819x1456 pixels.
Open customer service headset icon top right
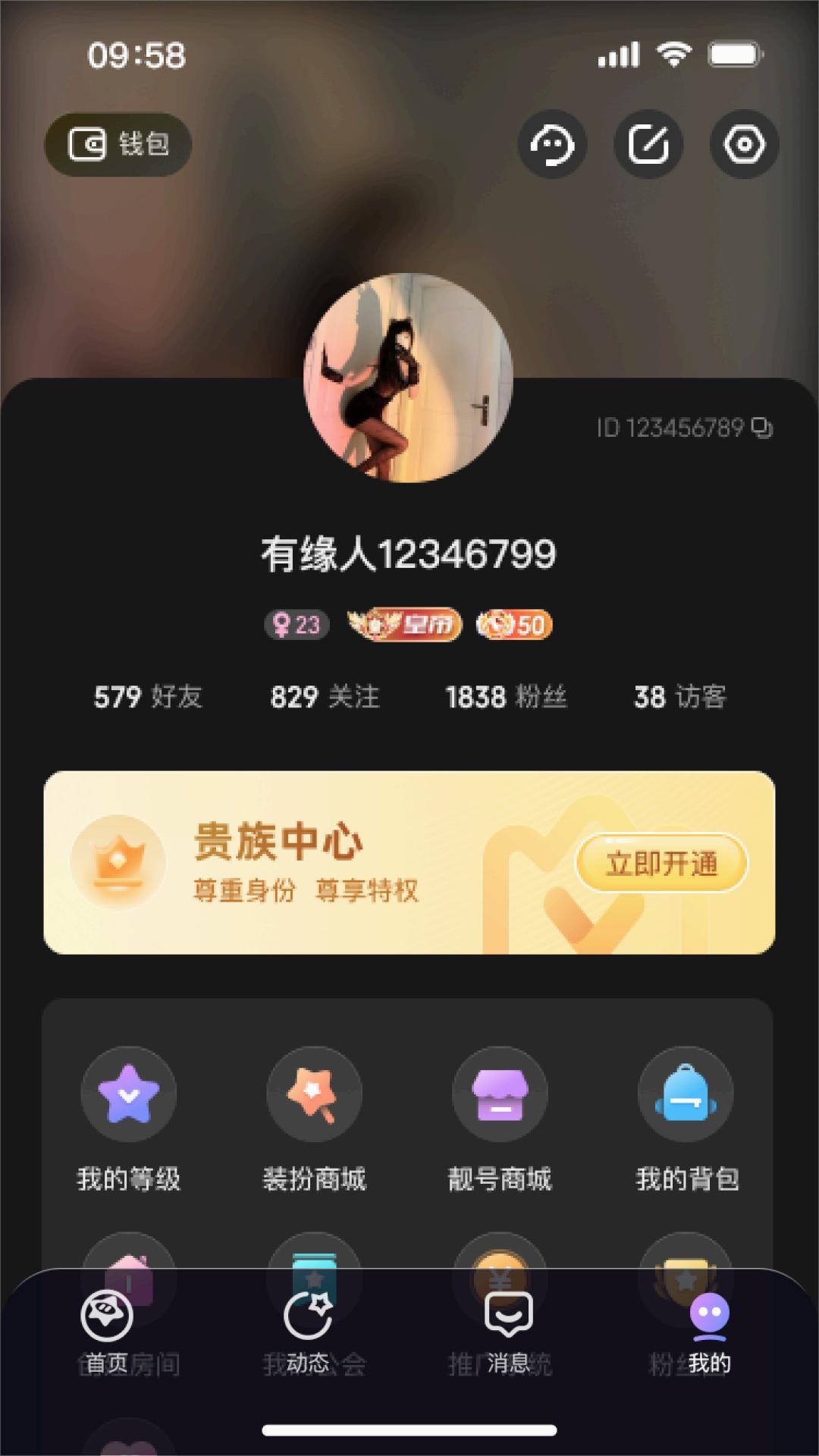(552, 144)
